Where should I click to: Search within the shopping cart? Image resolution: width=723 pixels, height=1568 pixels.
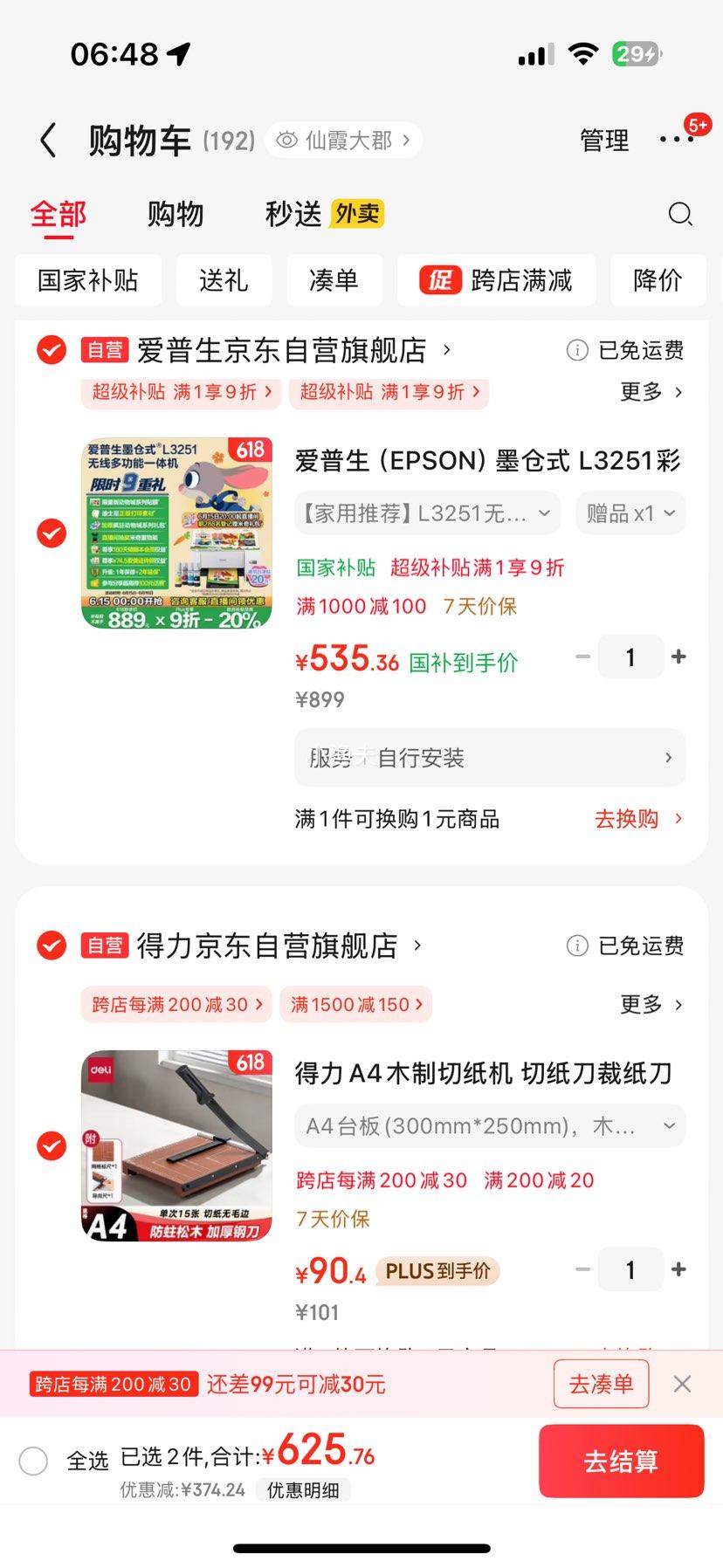[679, 214]
